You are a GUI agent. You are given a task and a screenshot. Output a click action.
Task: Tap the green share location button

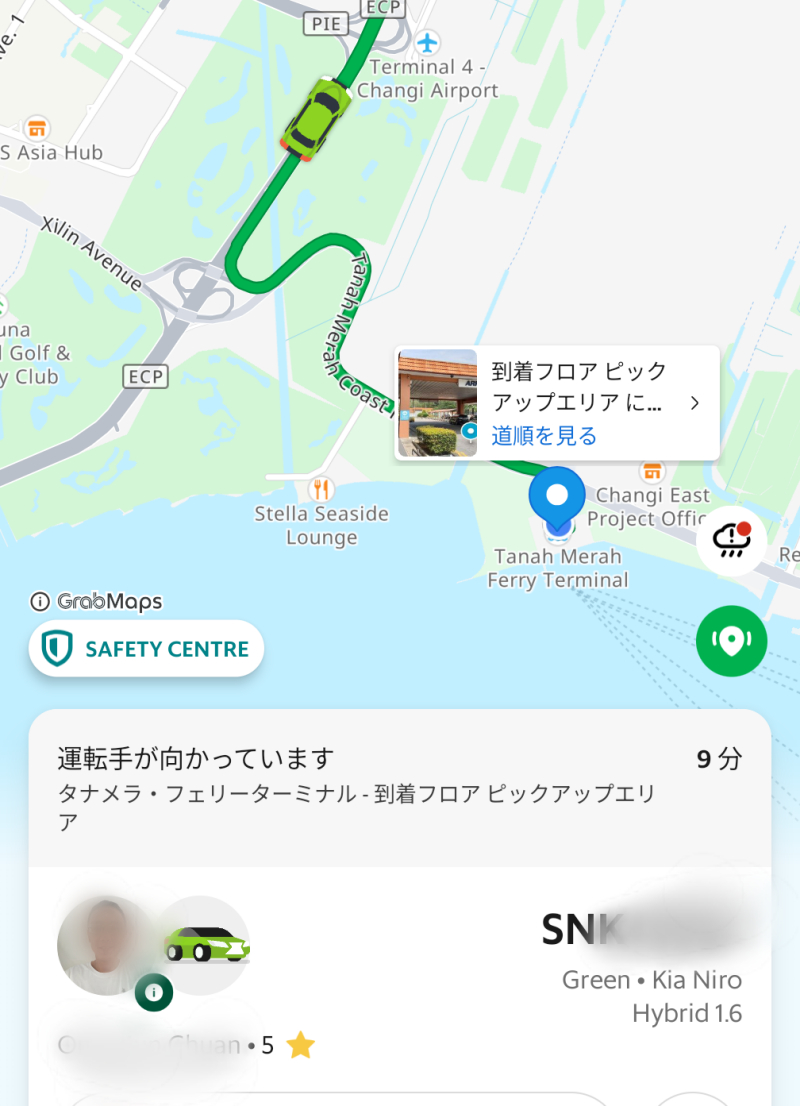[732, 640]
